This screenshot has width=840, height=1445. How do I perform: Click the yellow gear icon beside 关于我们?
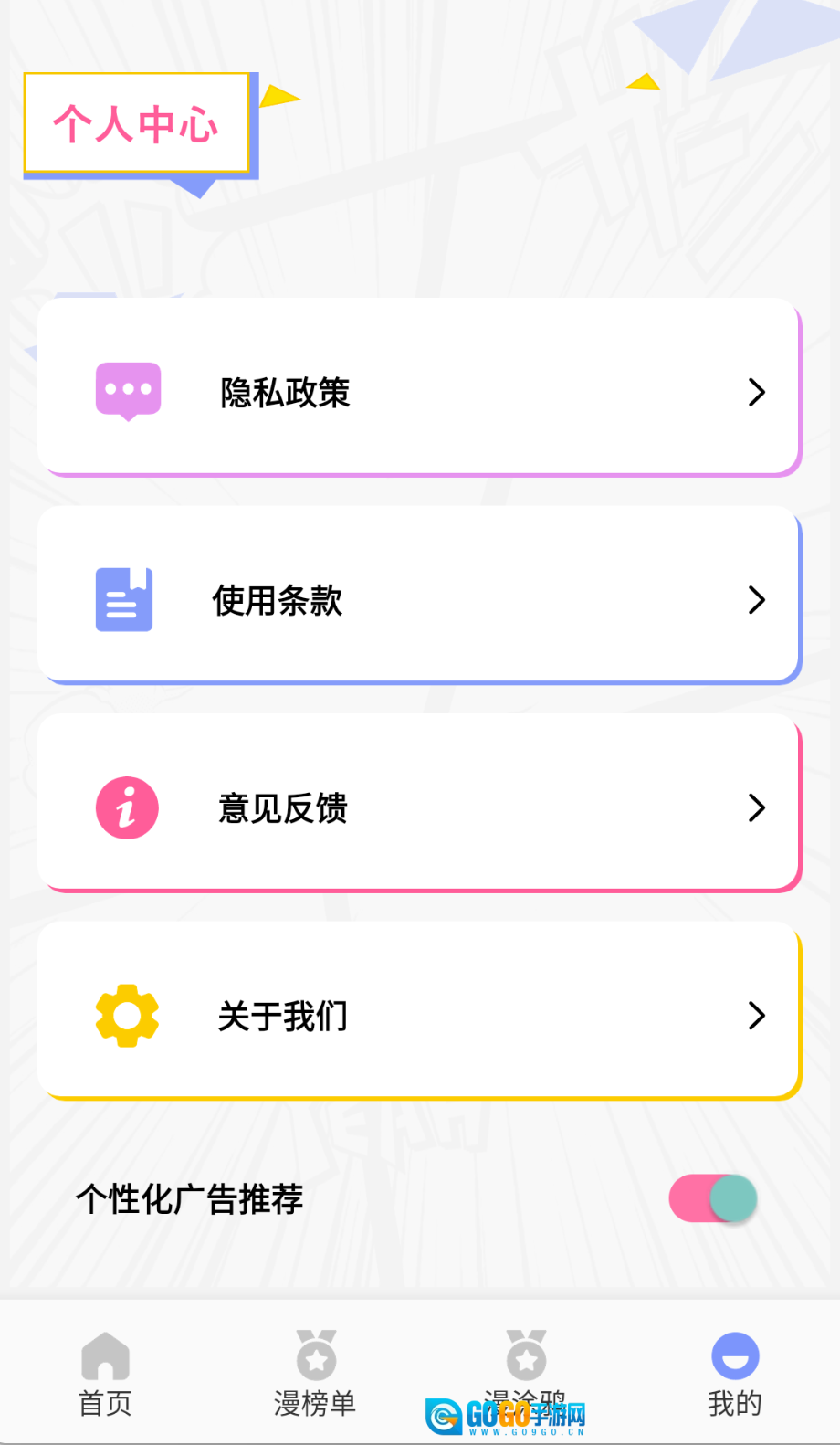(x=126, y=1015)
